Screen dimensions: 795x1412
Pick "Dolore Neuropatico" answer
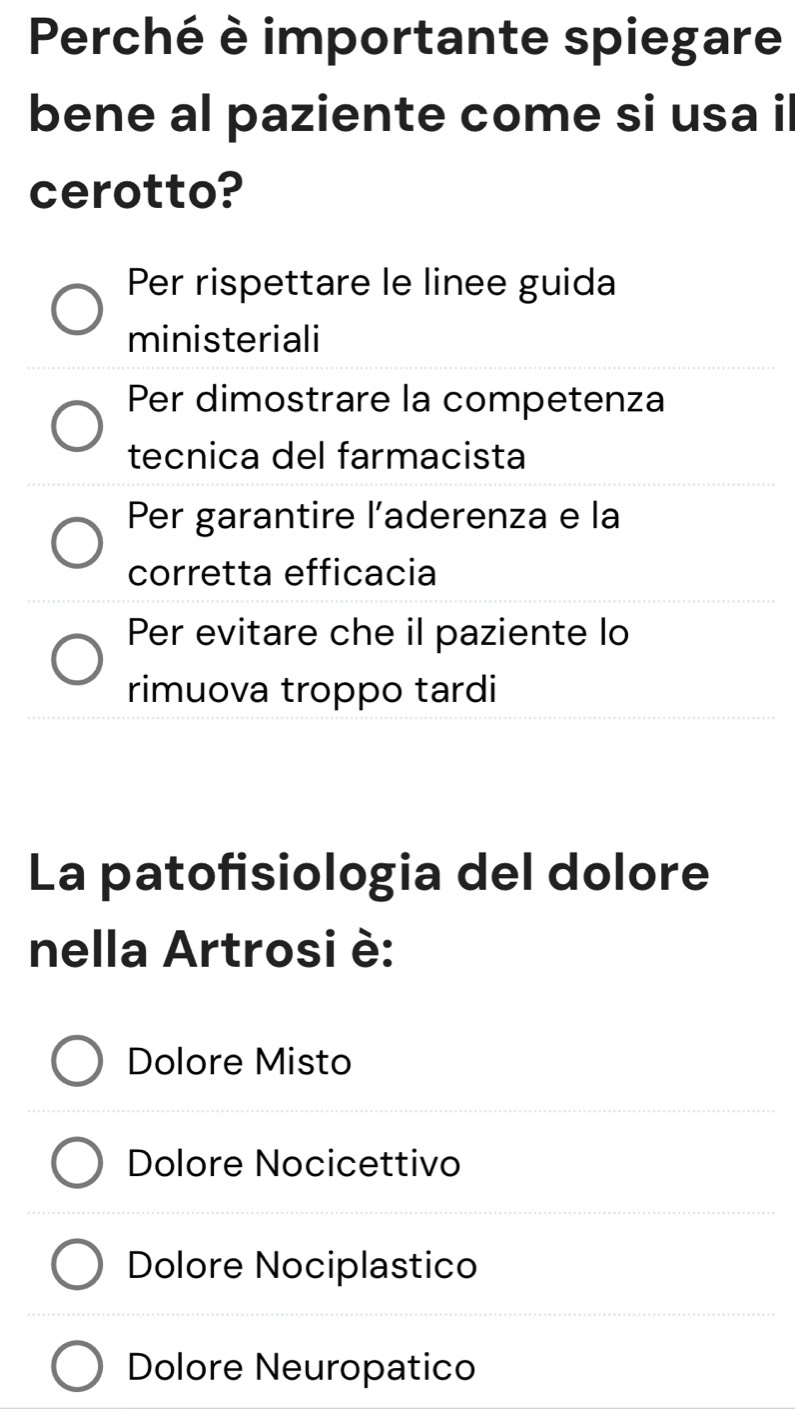76,1367
